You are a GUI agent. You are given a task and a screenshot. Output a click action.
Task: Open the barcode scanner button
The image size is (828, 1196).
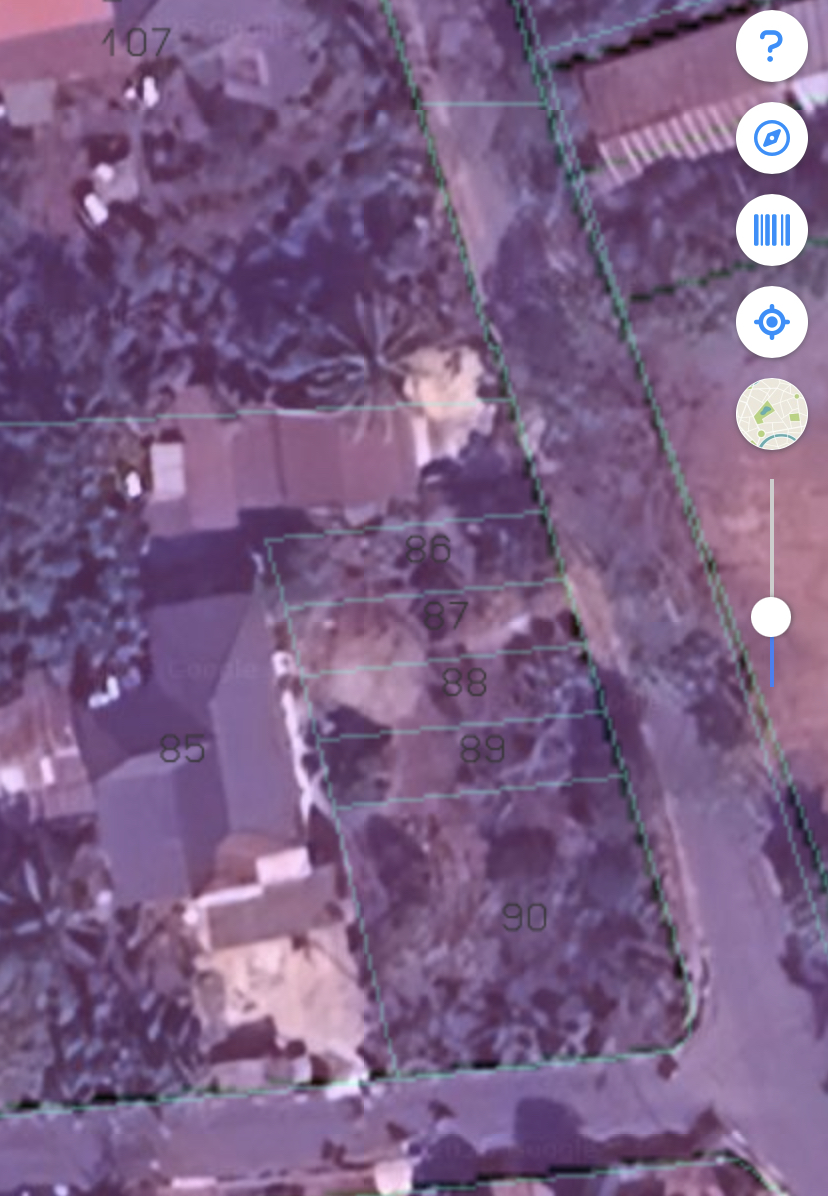[771, 230]
